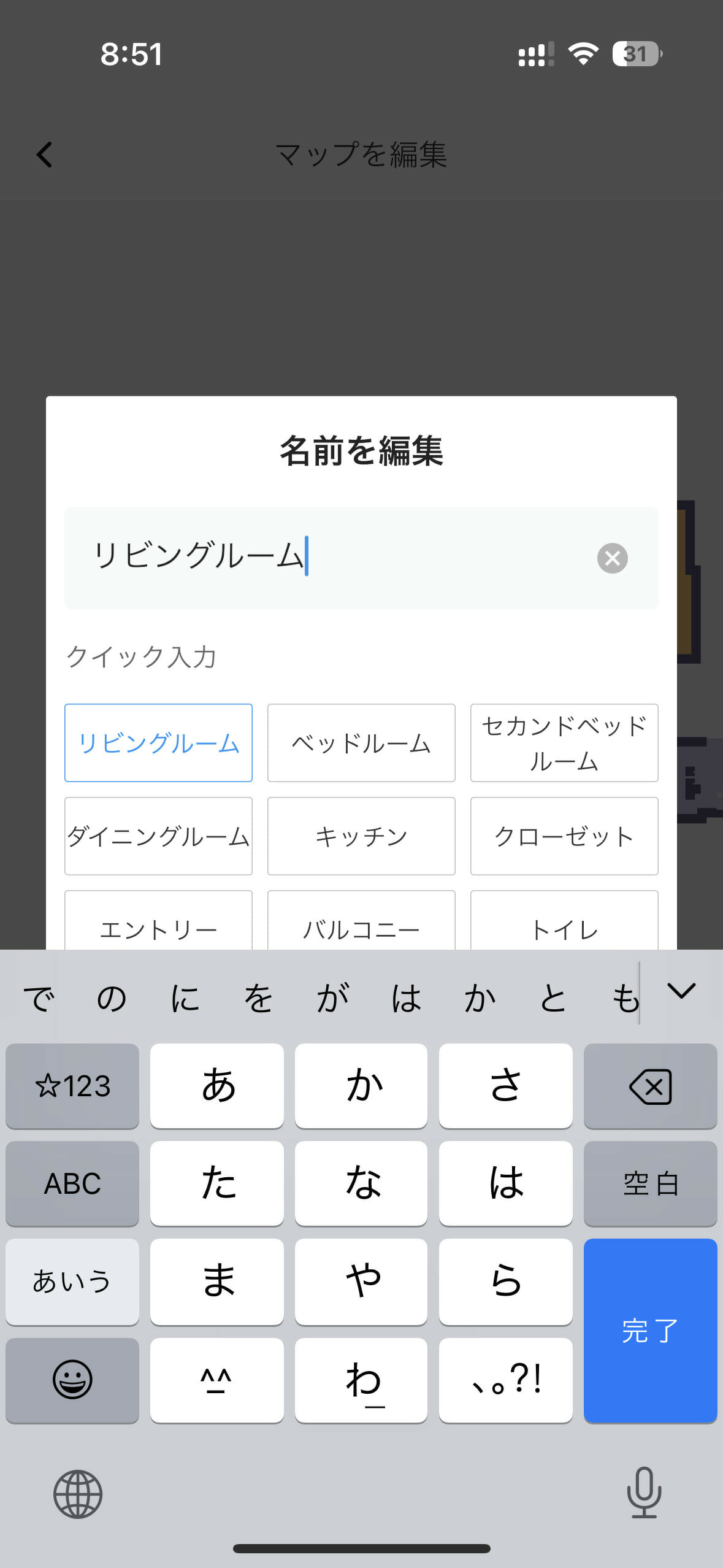This screenshot has height=1568, width=723.
Task: Open the keyboard language globe
Action: tap(78, 1493)
